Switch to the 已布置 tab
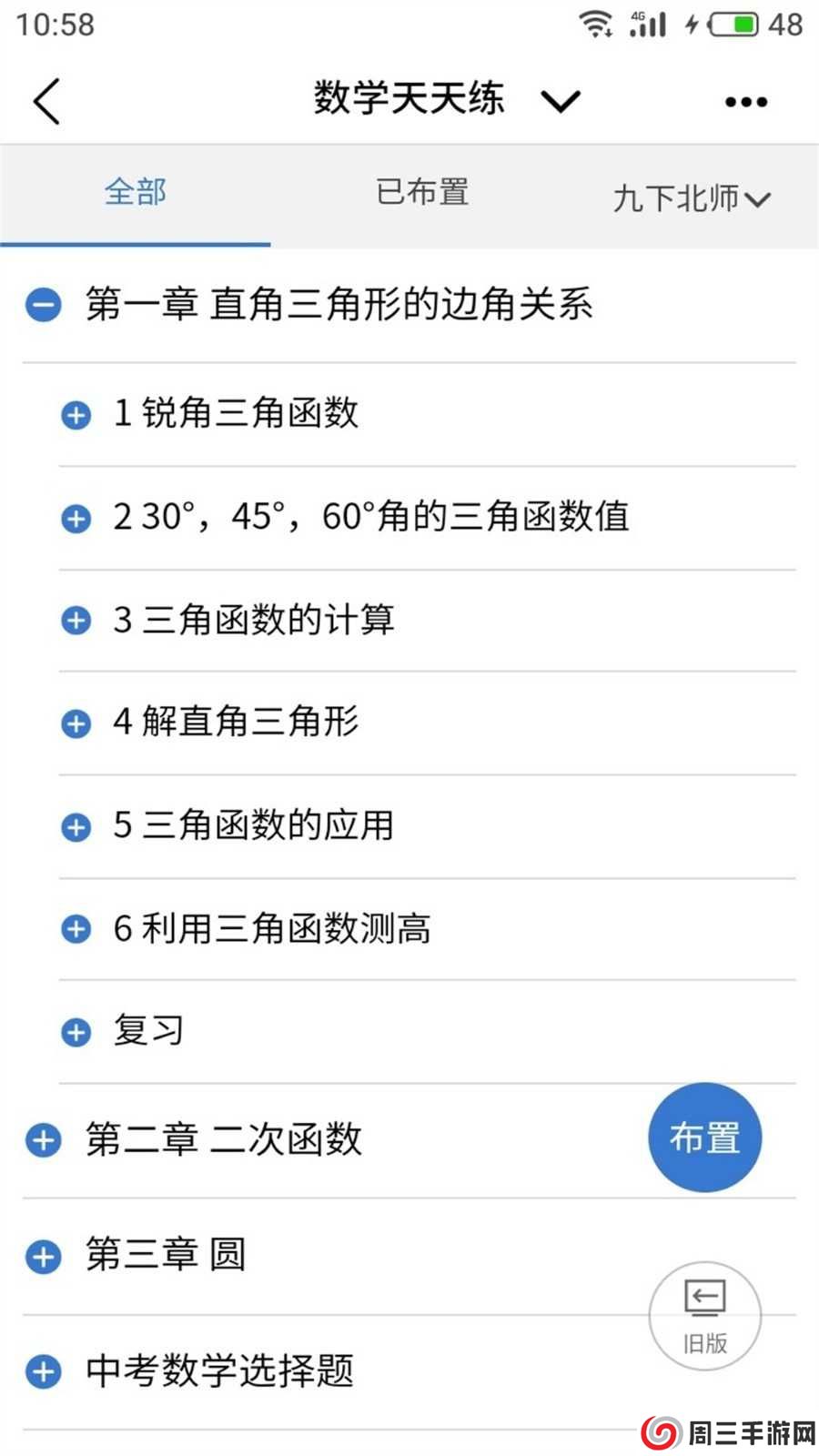 (x=422, y=191)
